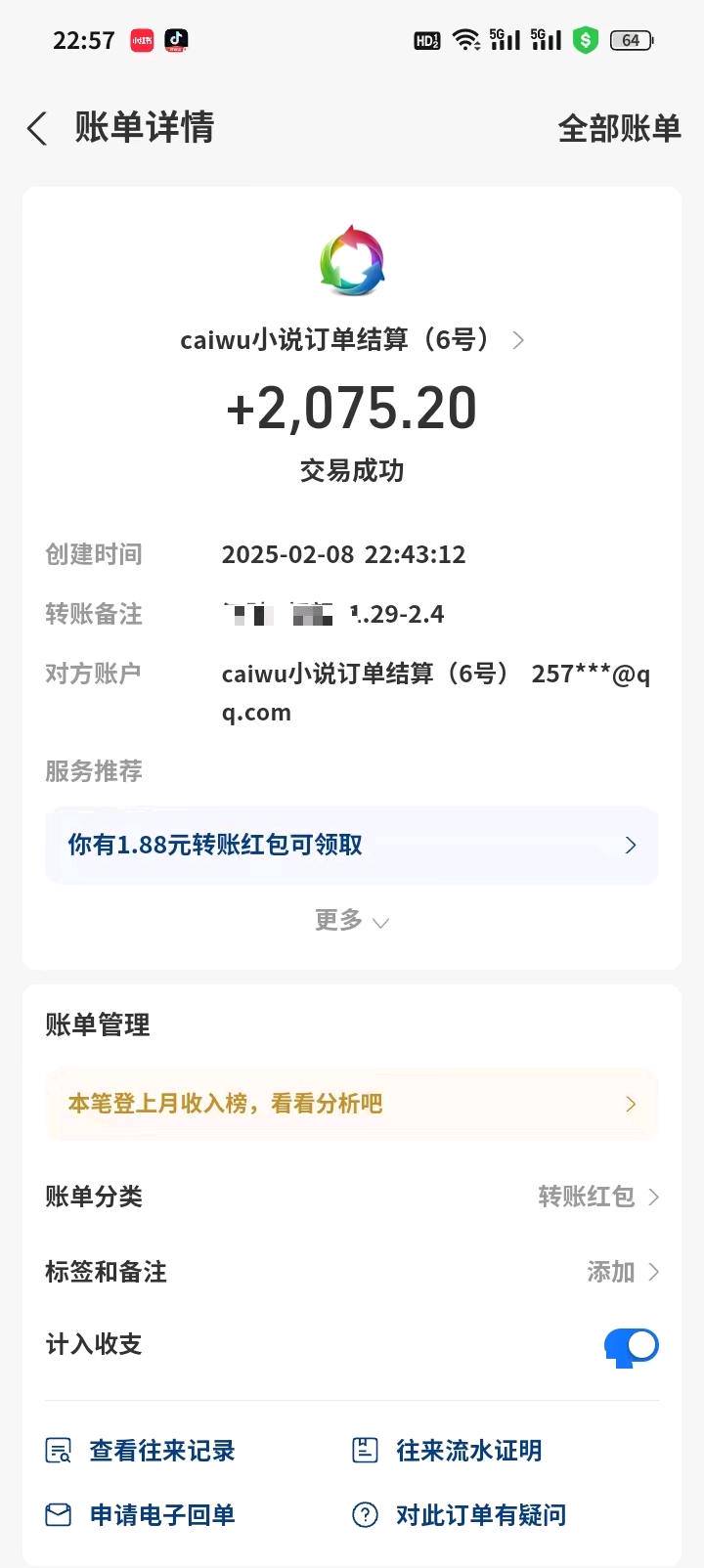Go back using the top-left arrow
Screen dimensions: 704x1568
[x=37, y=128]
